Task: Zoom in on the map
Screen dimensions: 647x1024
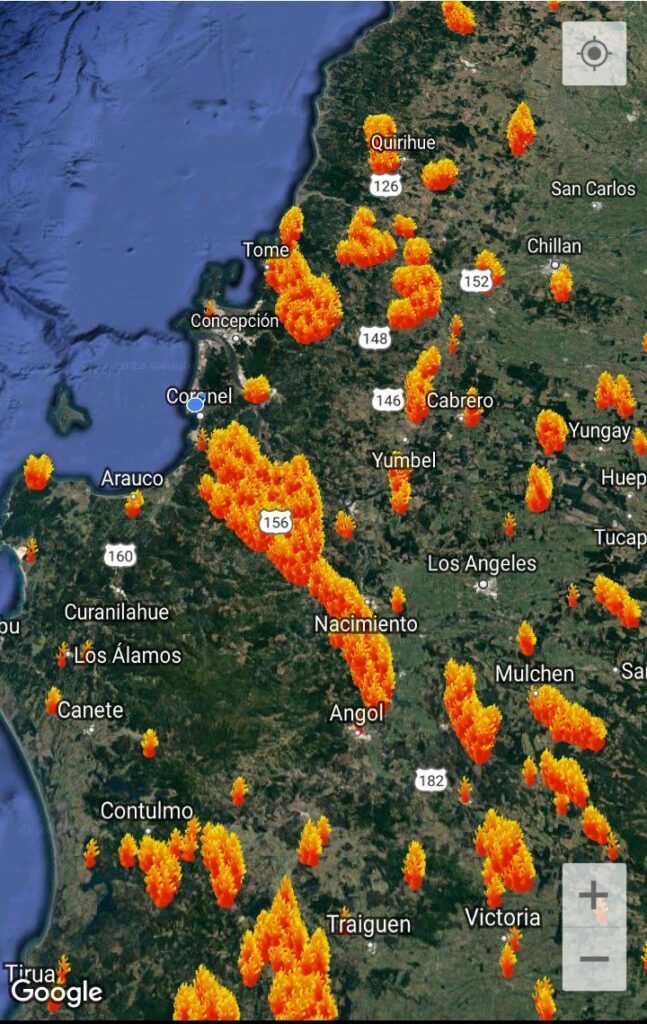Action: tap(594, 896)
